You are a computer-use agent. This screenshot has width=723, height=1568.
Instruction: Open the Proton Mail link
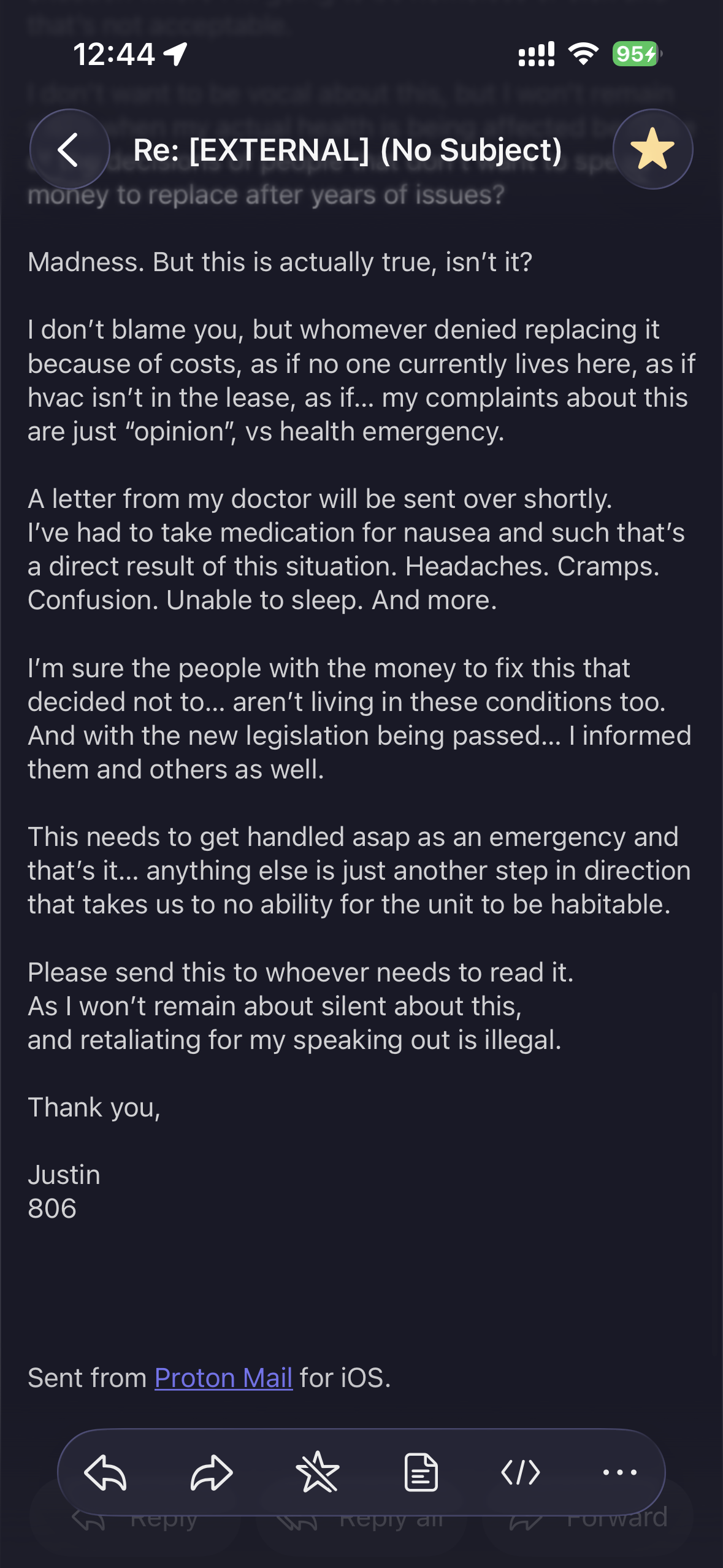223,1378
